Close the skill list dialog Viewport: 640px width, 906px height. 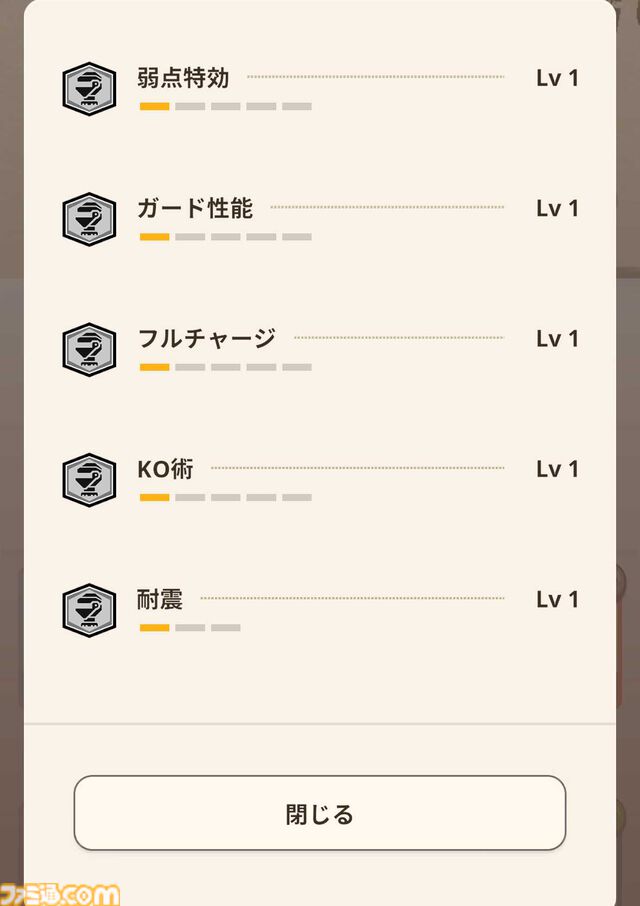point(320,813)
